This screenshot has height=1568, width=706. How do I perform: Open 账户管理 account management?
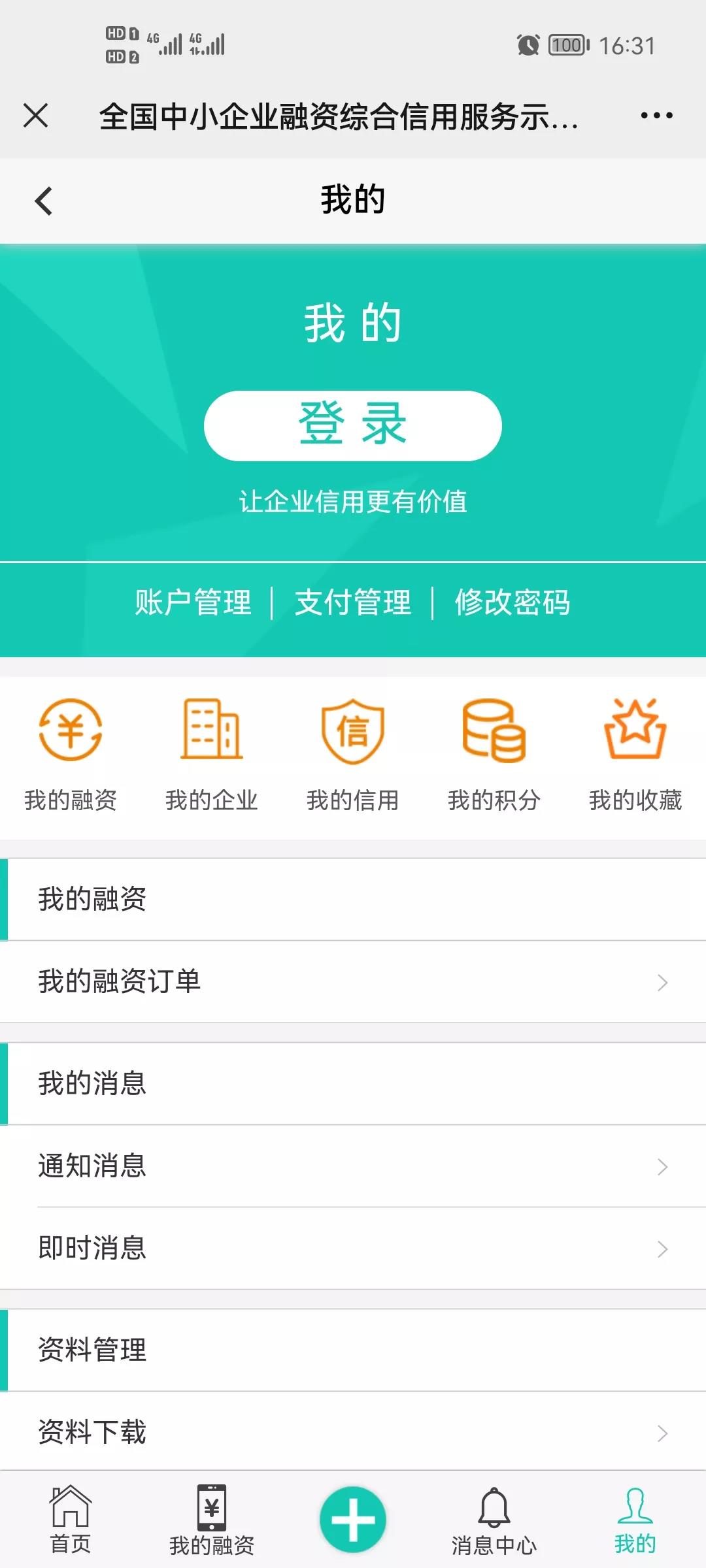coord(193,602)
